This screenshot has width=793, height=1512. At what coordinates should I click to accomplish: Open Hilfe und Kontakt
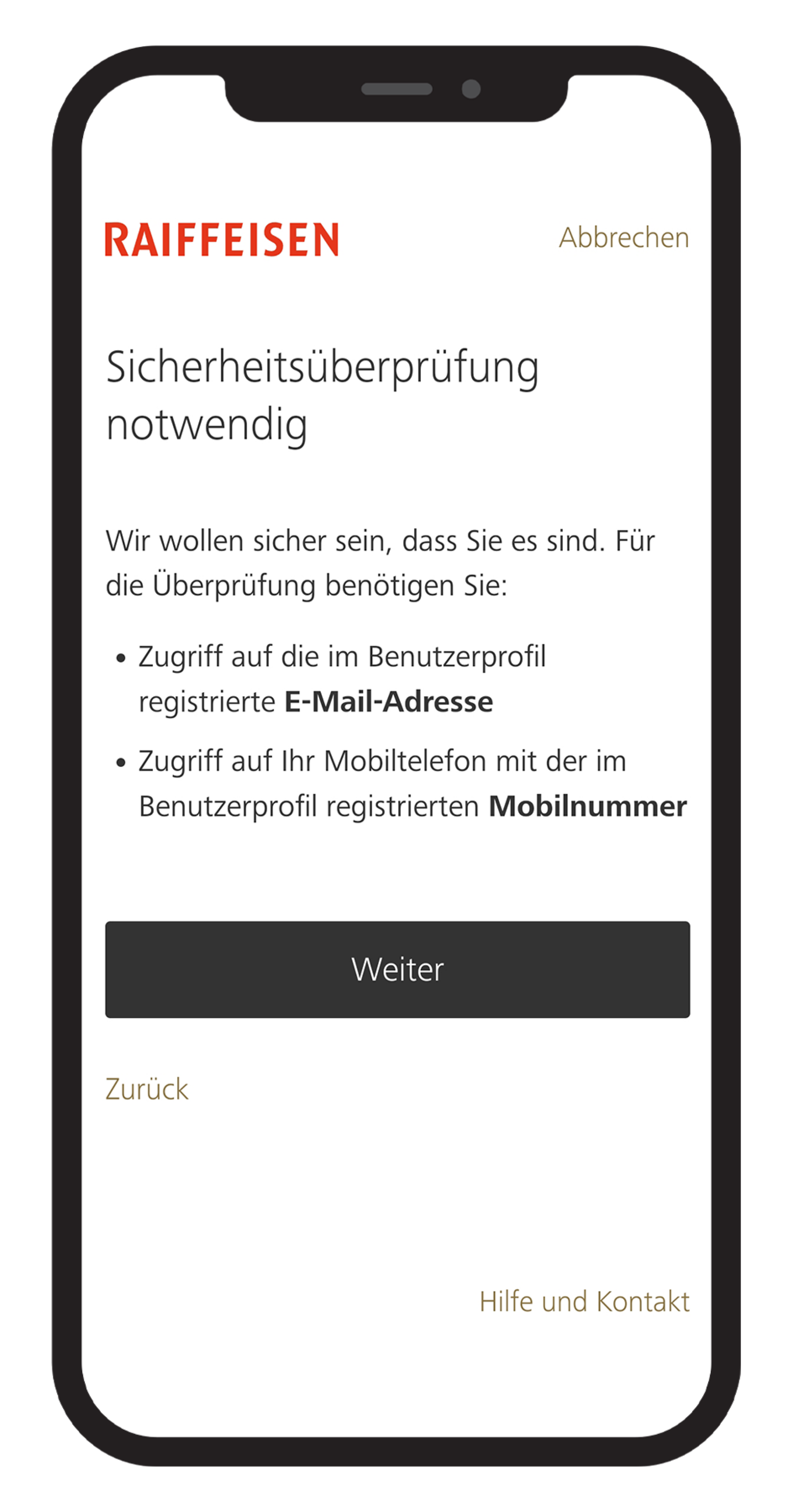[584, 1301]
